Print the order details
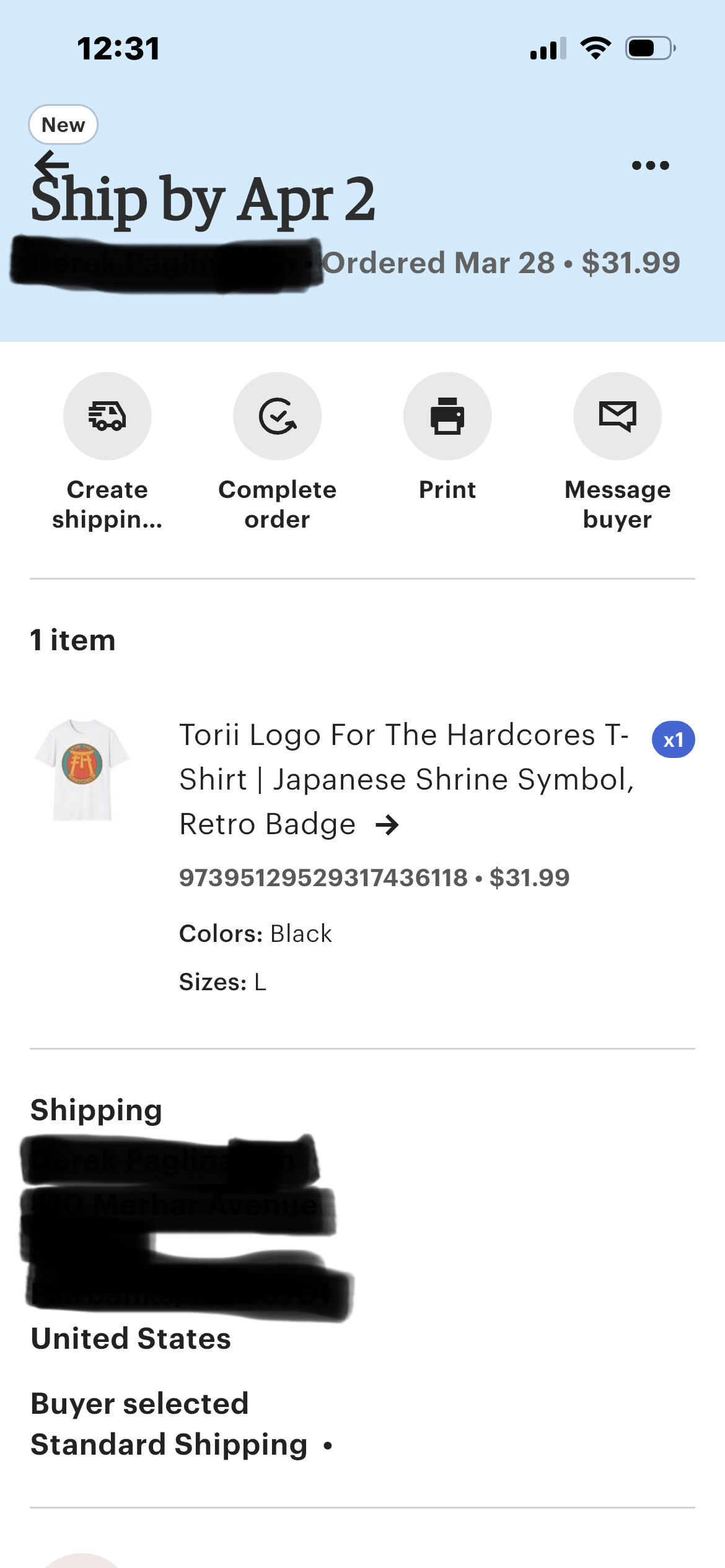This screenshot has height=1568, width=725. 447,416
